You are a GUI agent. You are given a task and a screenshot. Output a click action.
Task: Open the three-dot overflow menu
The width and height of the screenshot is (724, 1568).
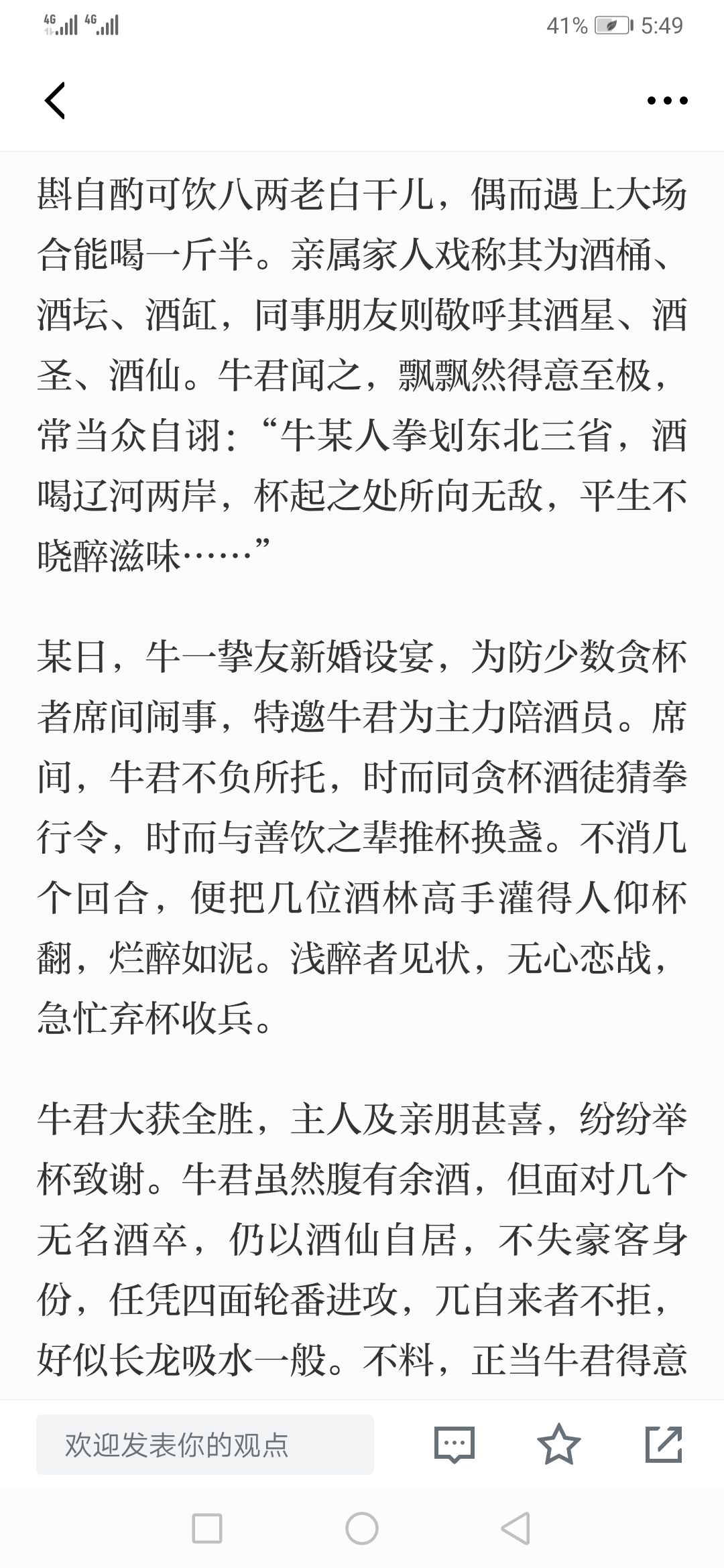667,101
